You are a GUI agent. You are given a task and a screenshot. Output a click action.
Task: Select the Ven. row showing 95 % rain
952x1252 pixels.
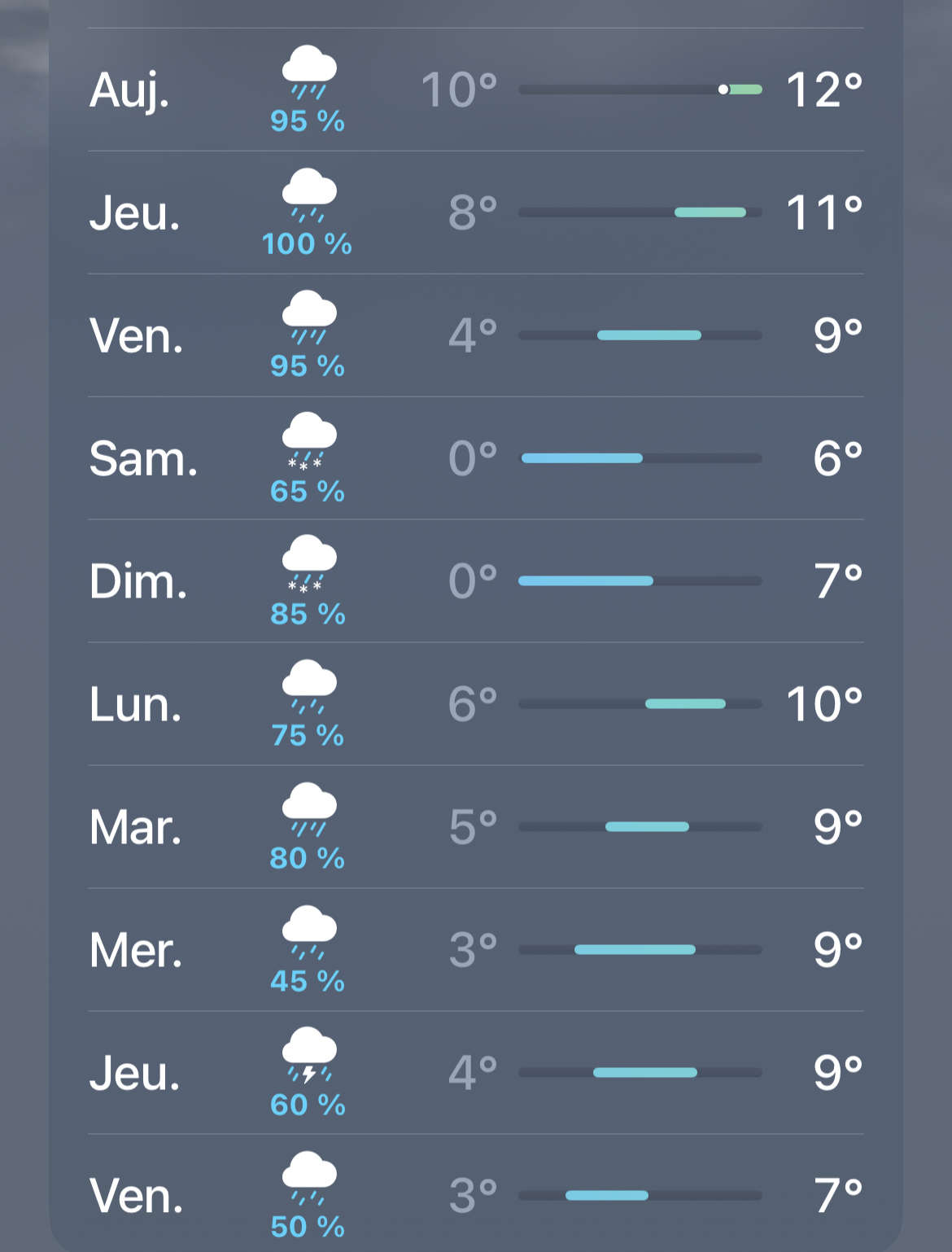pos(476,335)
